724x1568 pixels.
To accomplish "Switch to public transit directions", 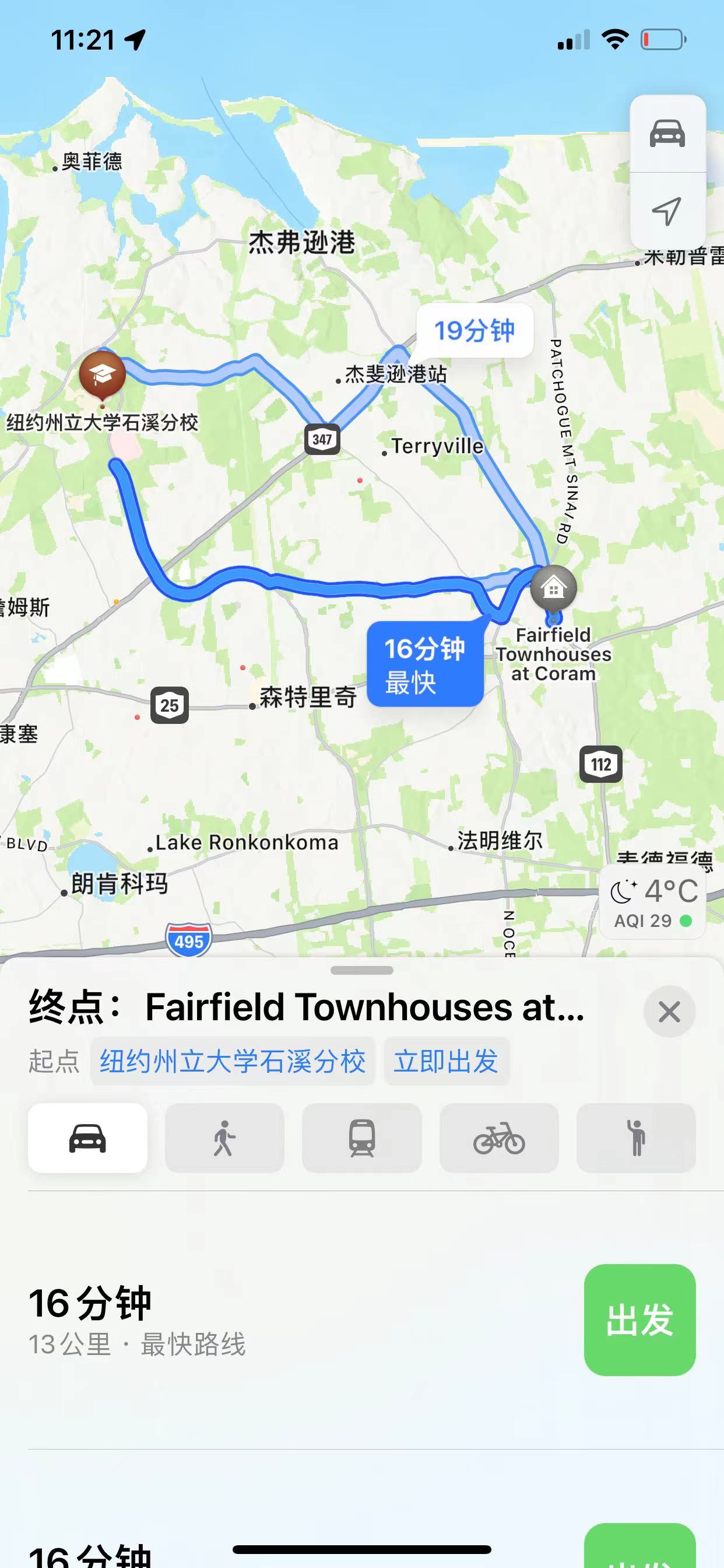I will tap(361, 1138).
